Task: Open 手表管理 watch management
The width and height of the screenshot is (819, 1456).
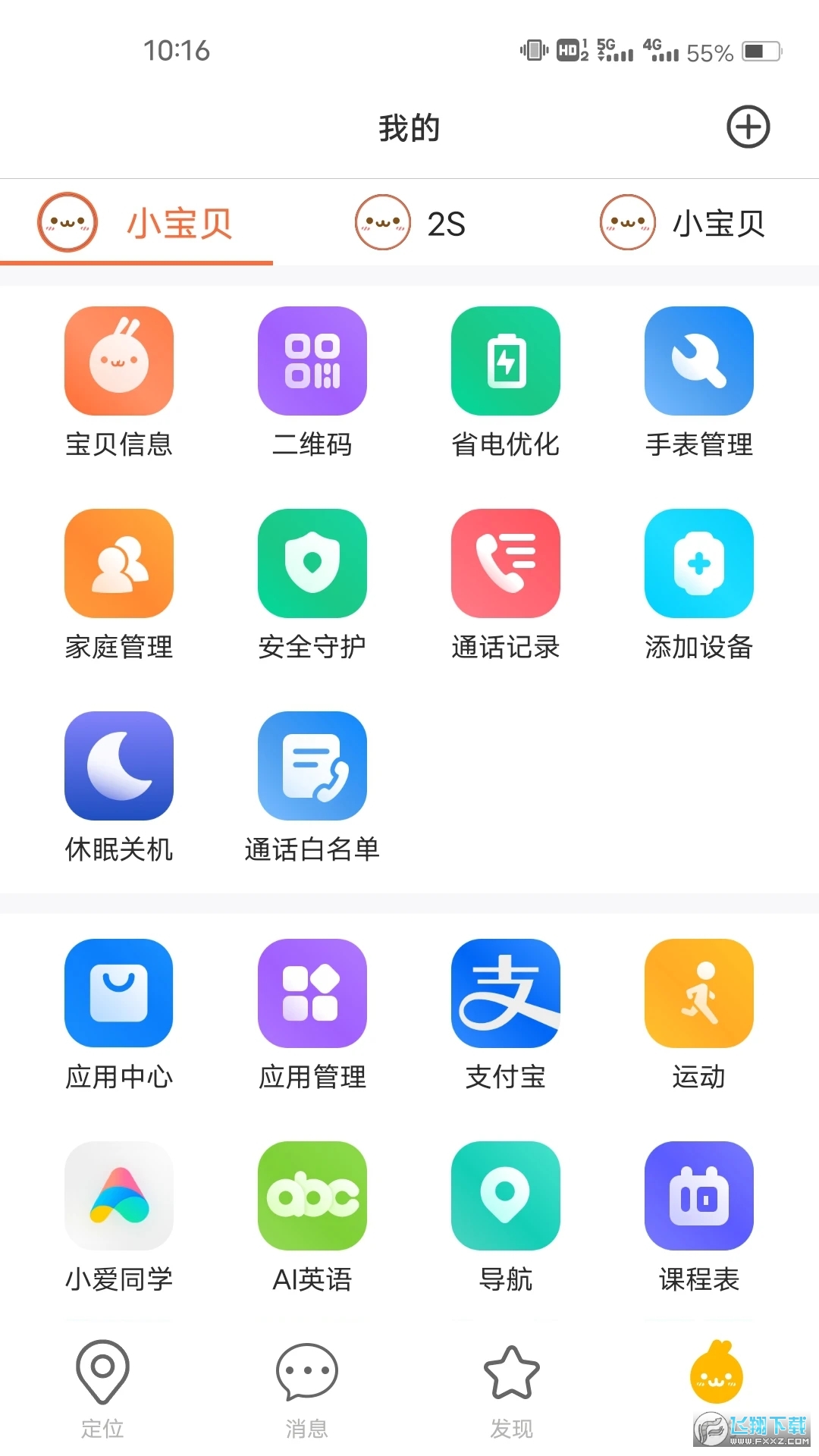Action: click(x=699, y=362)
